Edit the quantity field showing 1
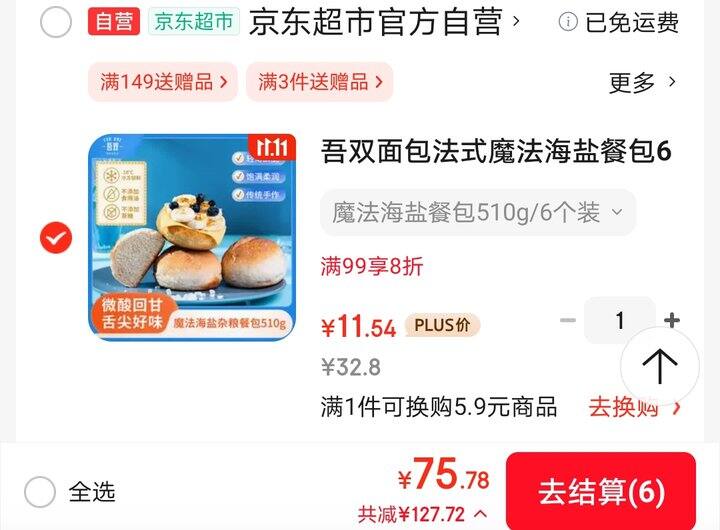 point(620,320)
